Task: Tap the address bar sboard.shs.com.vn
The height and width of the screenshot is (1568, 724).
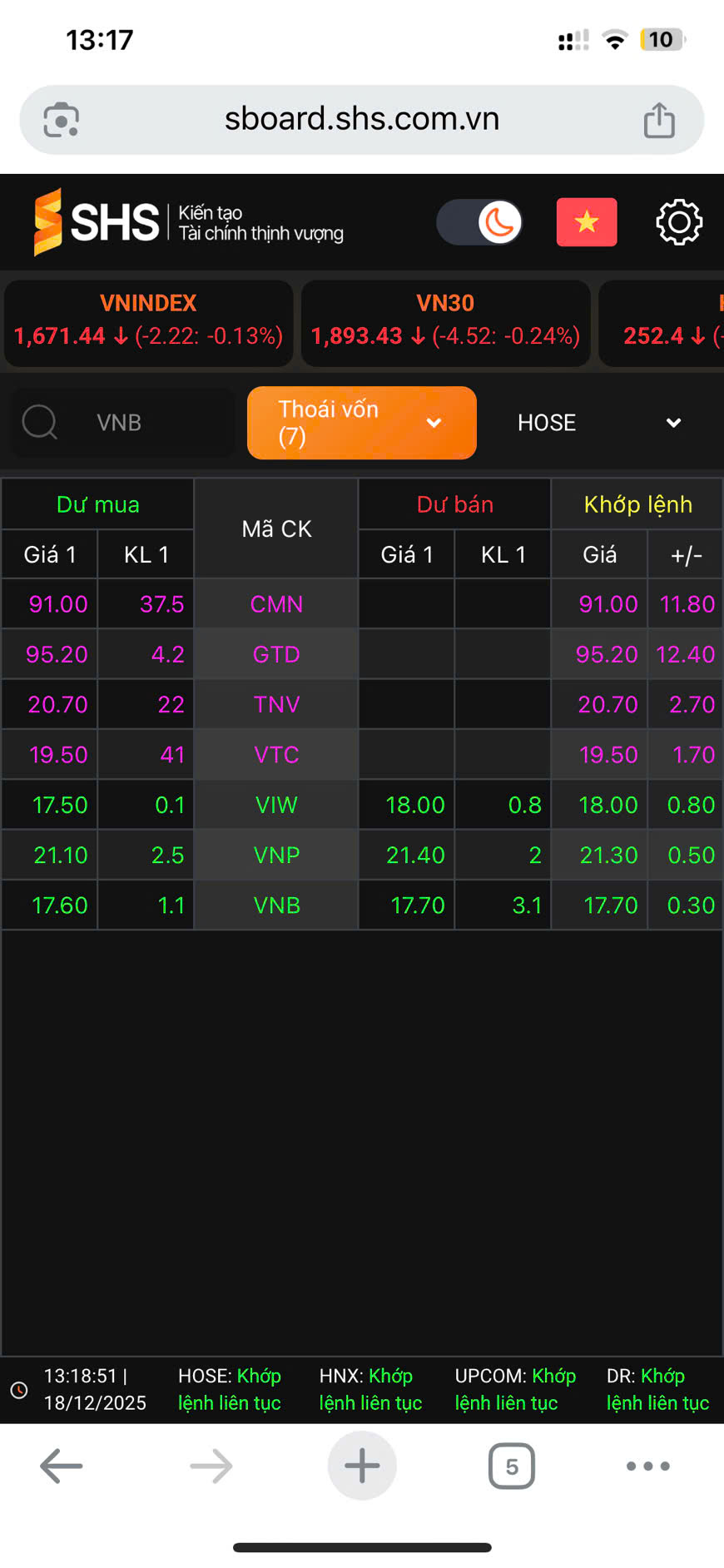Action: pos(361,119)
